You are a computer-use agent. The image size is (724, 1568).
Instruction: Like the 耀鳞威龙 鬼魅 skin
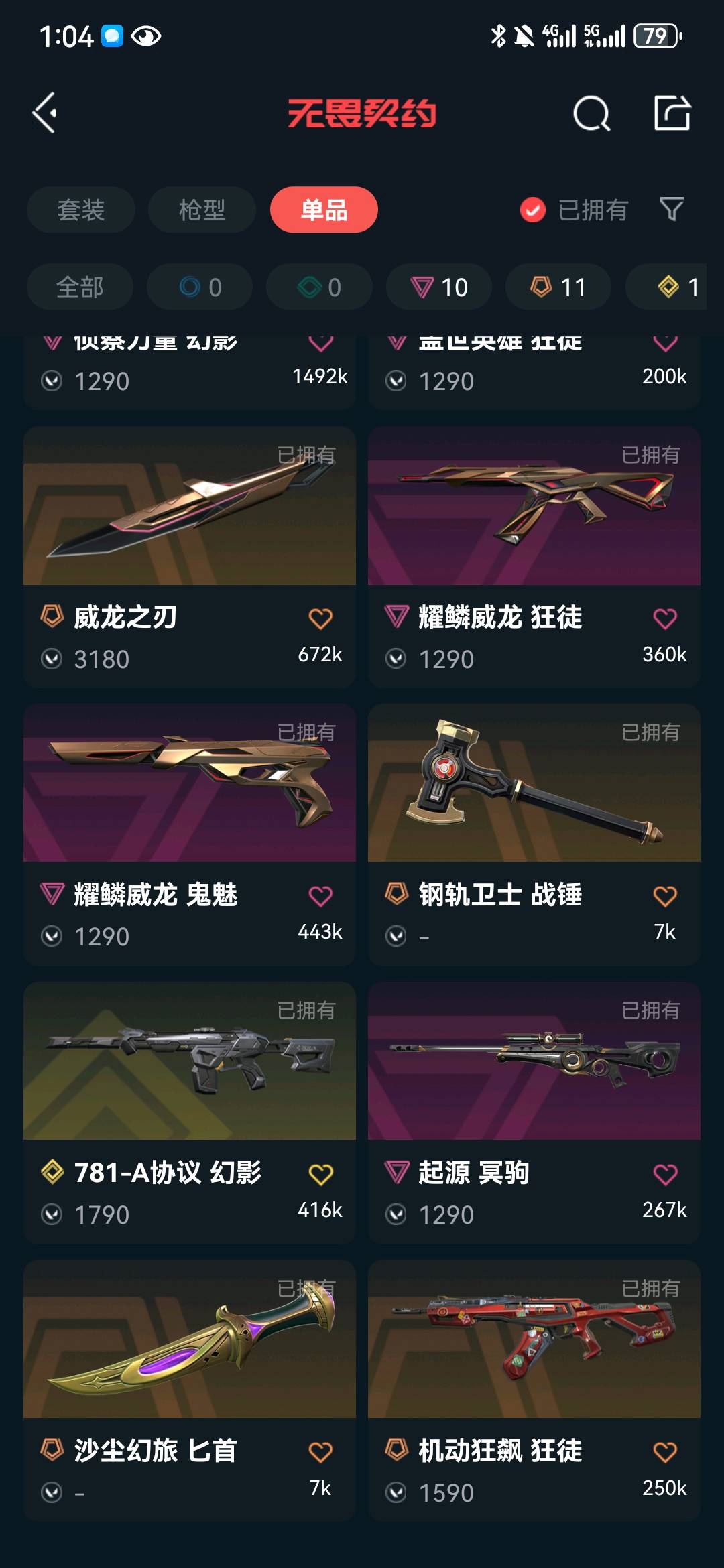pos(320,896)
